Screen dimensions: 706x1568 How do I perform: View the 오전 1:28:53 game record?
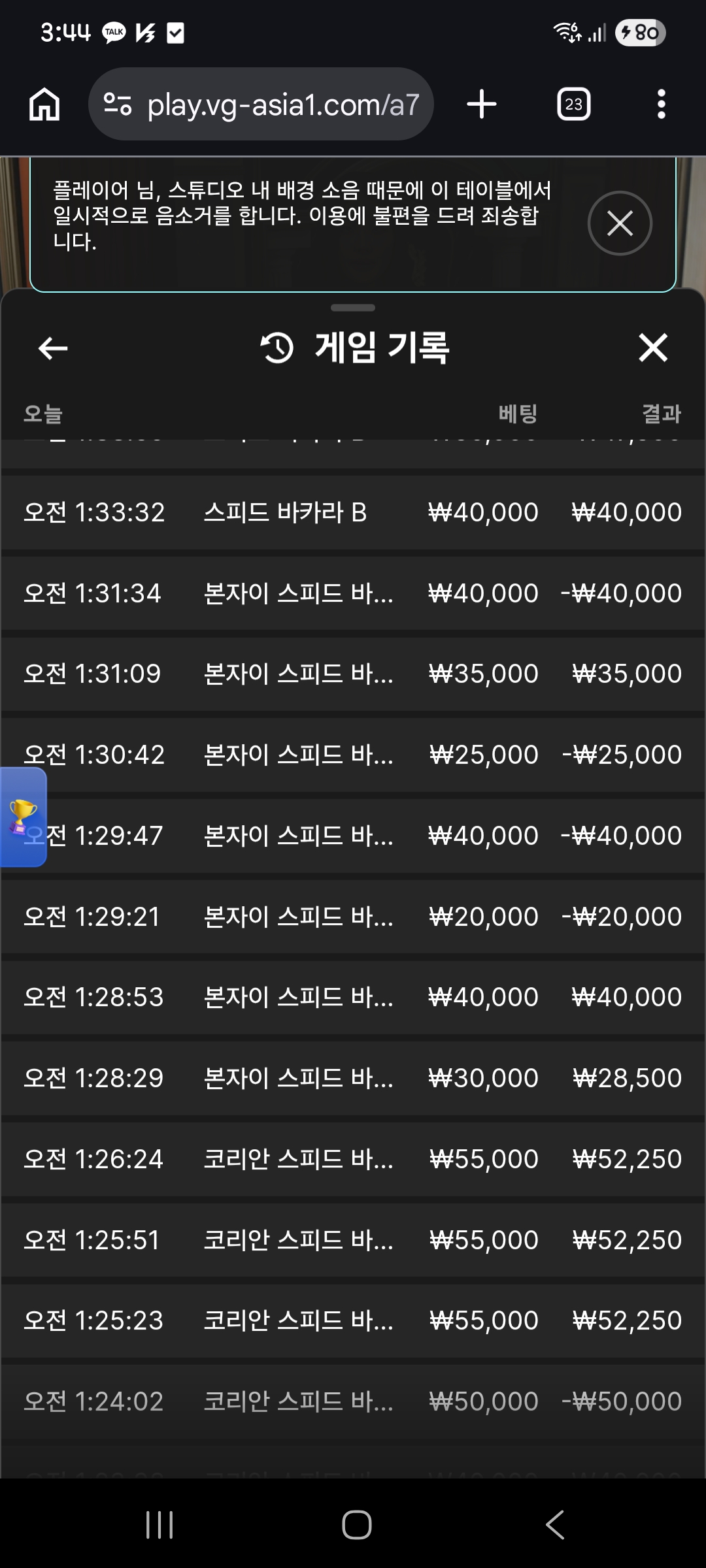[353, 997]
